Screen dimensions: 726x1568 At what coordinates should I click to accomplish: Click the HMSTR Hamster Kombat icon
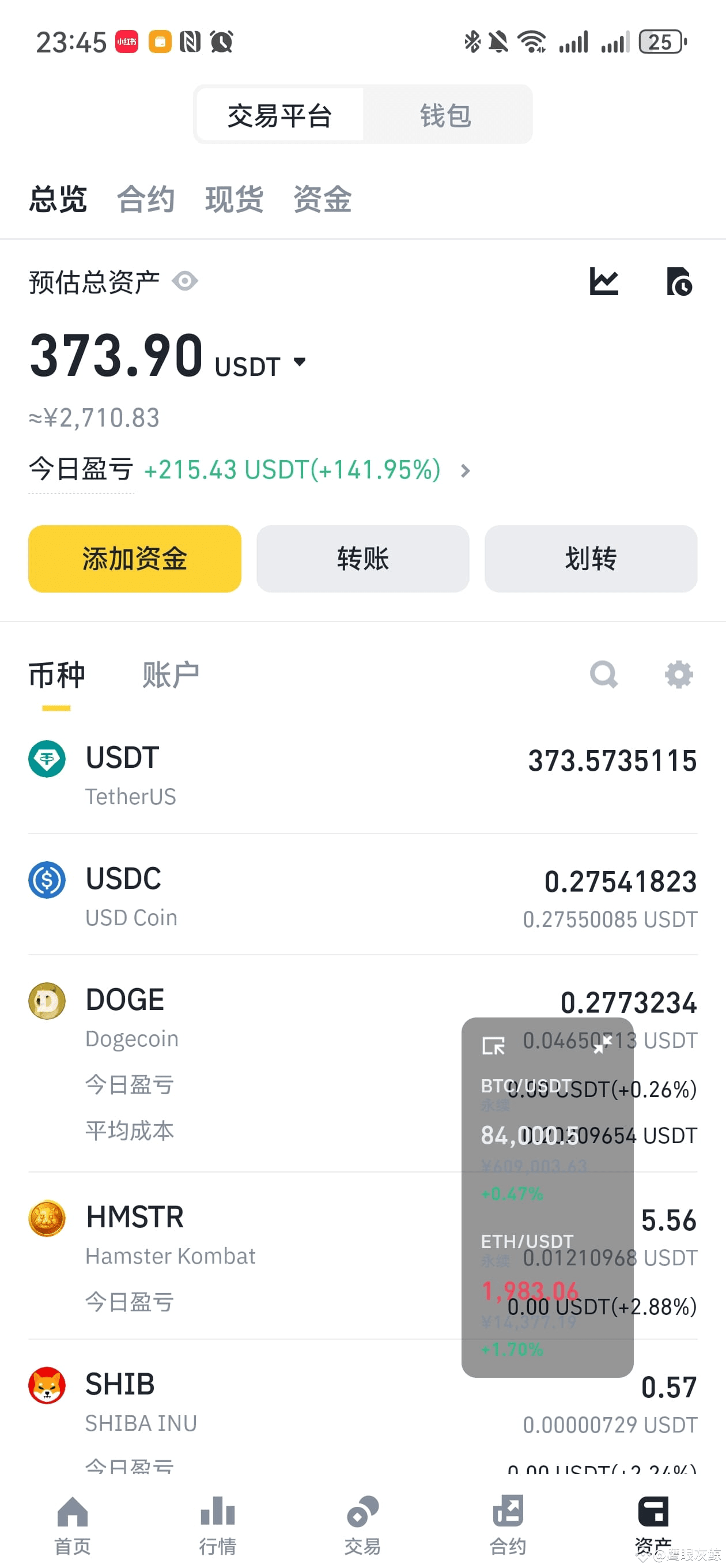47,1218
